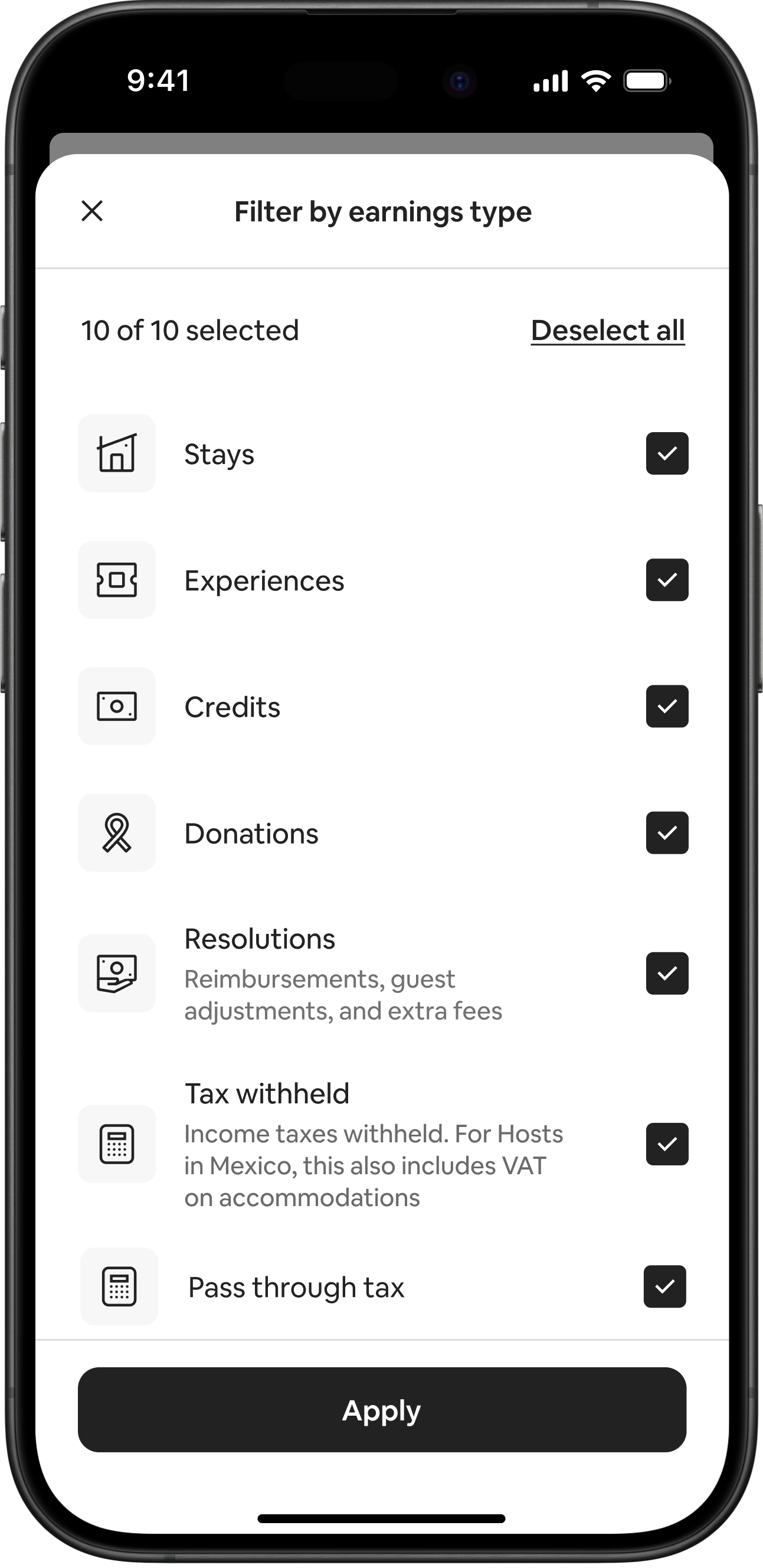Deselect the Credits checkbox
The width and height of the screenshot is (763, 1568).
click(x=666, y=706)
